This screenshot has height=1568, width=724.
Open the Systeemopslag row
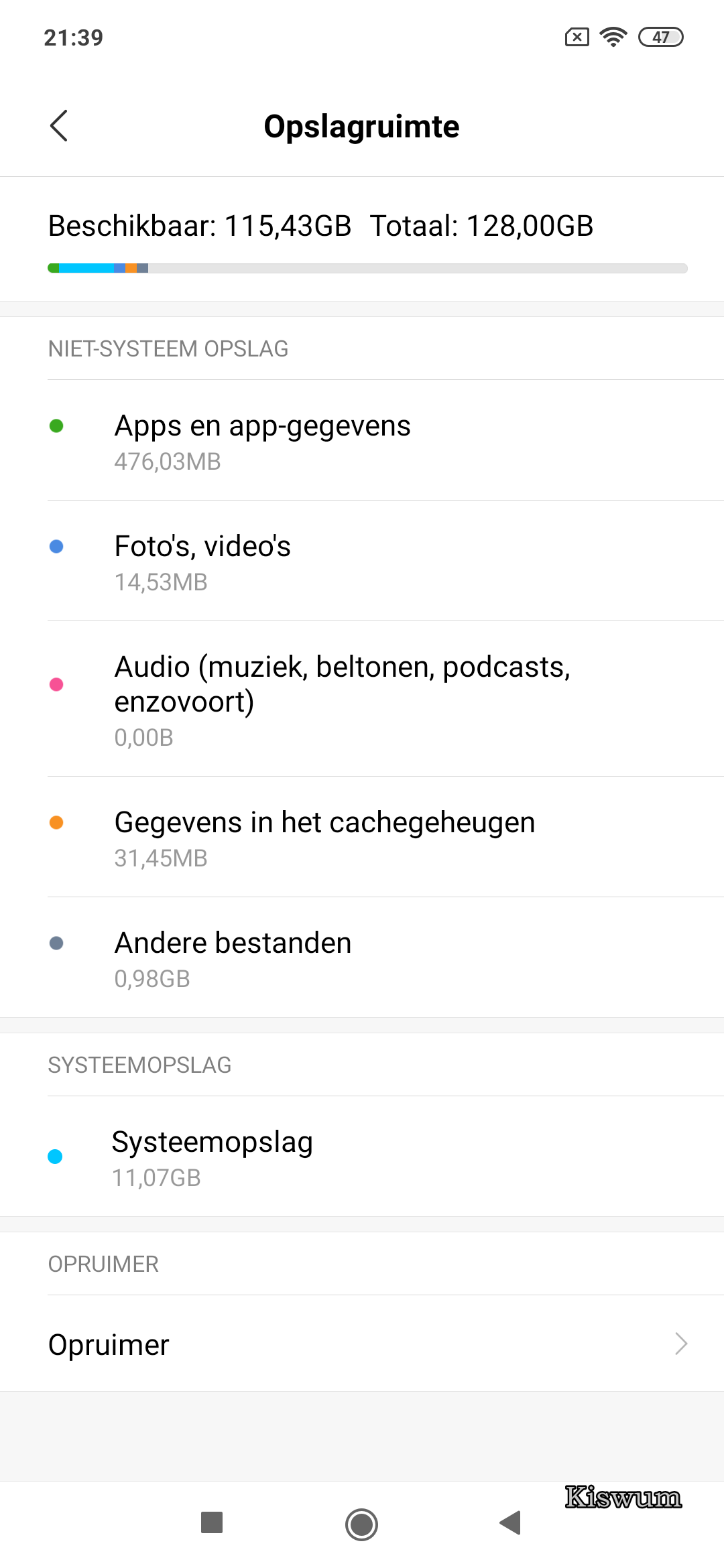click(362, 1158)
